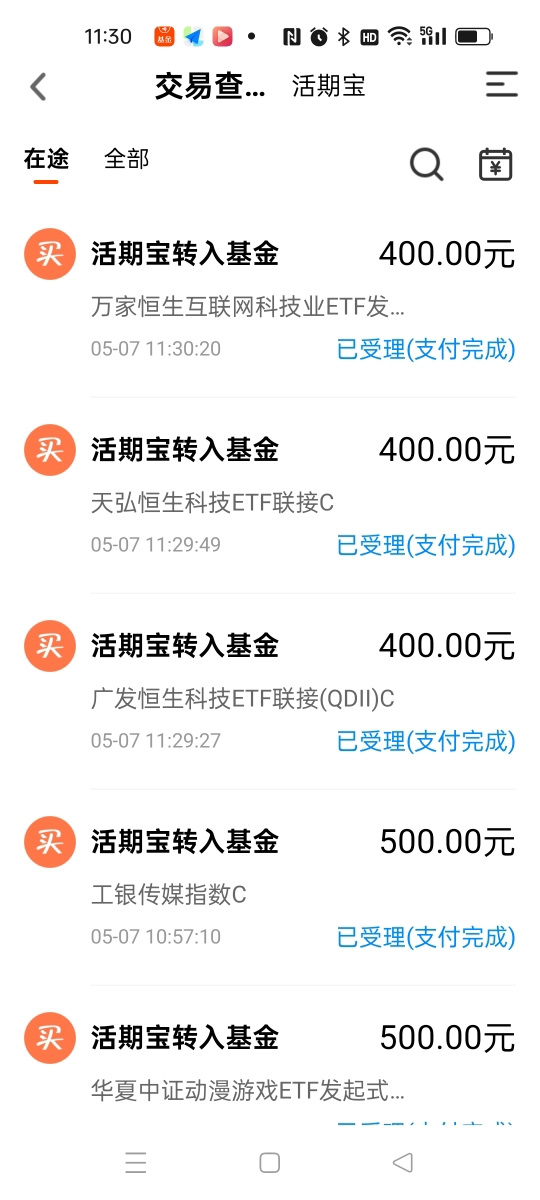The image size is (540, 1200).
Task: Tap the system back triangle button
Action: [403, 1162]
